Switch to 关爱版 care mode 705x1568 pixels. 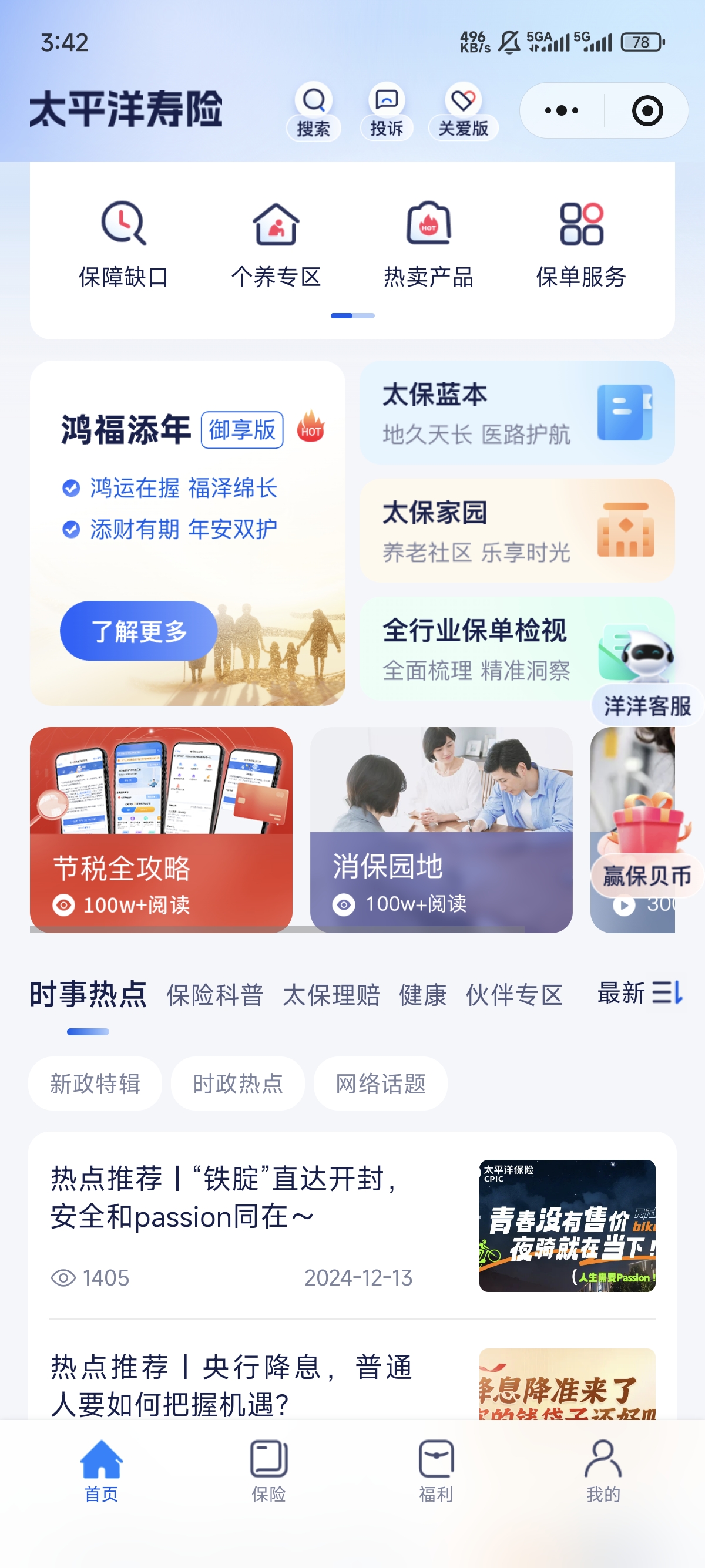[464, 111]
